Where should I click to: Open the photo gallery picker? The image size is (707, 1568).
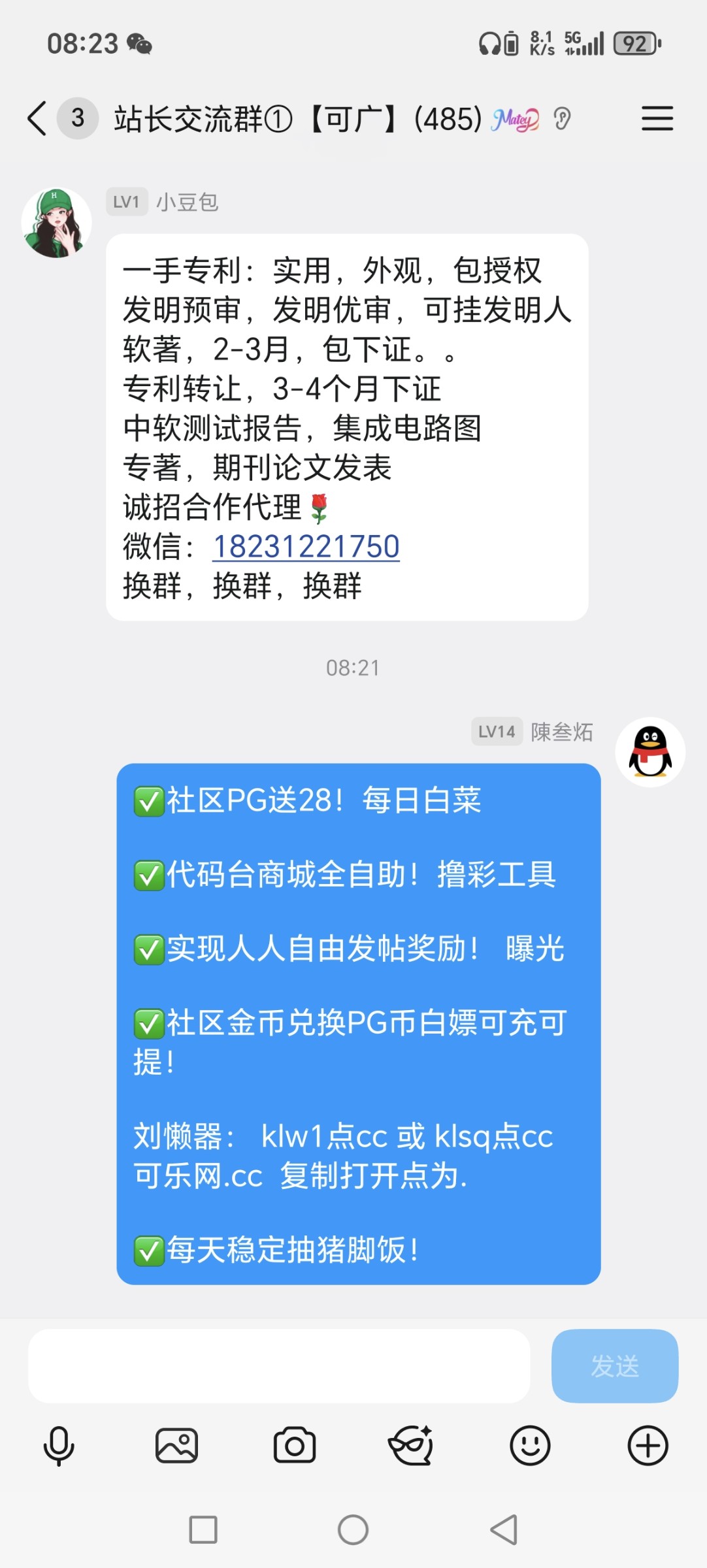click(176, 1445)
